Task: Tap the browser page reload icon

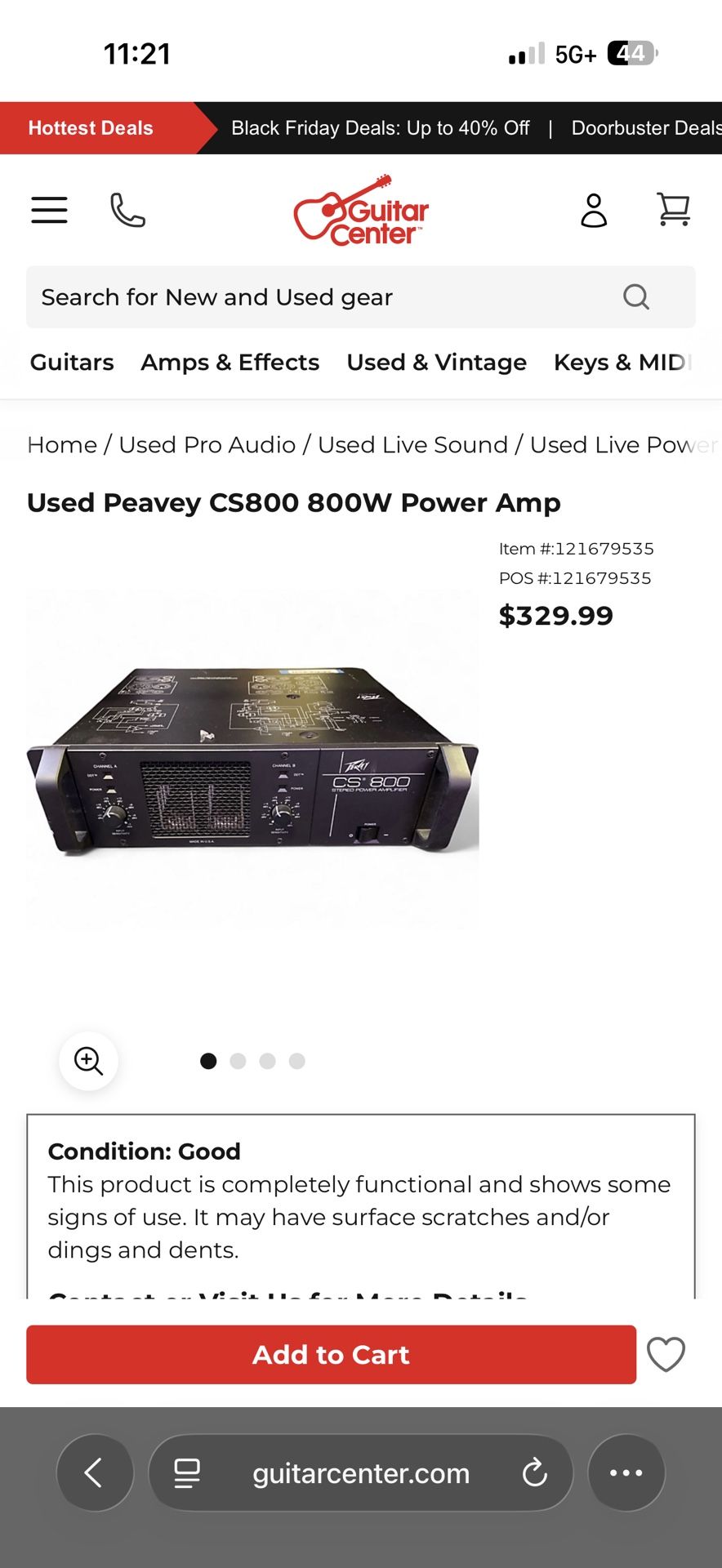Action: point(535,1473)
